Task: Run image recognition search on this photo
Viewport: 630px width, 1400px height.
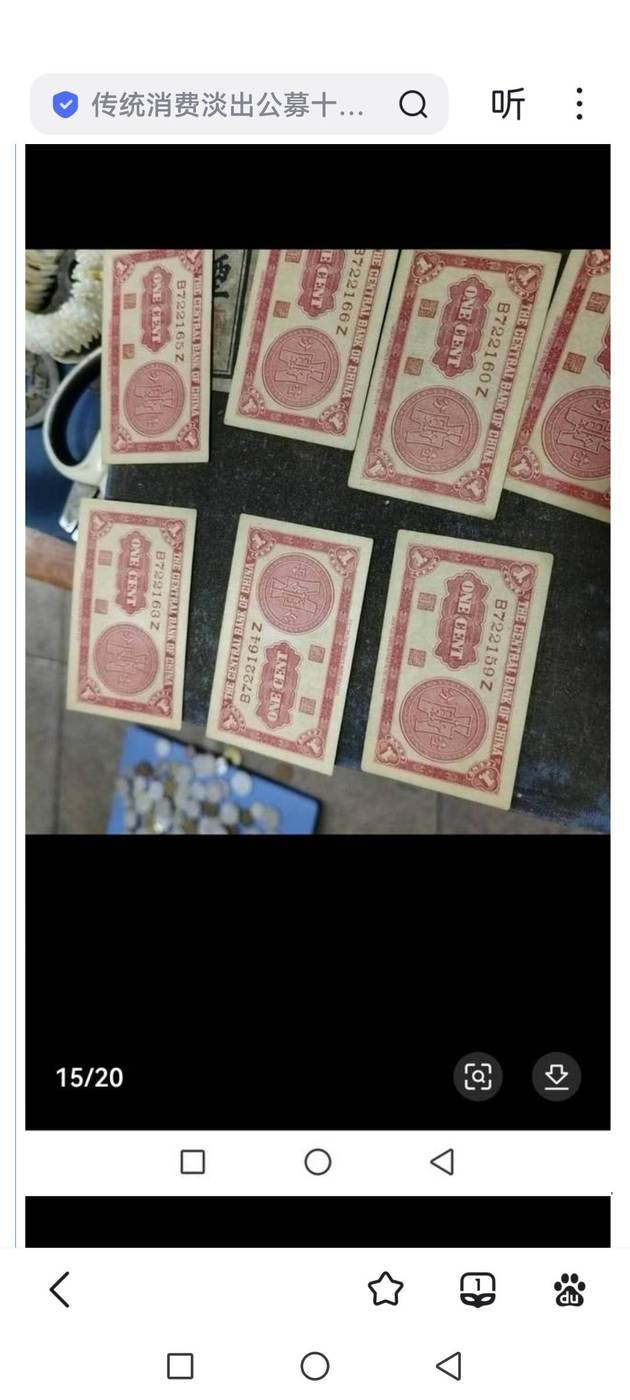Action: tap(478, 1077)
